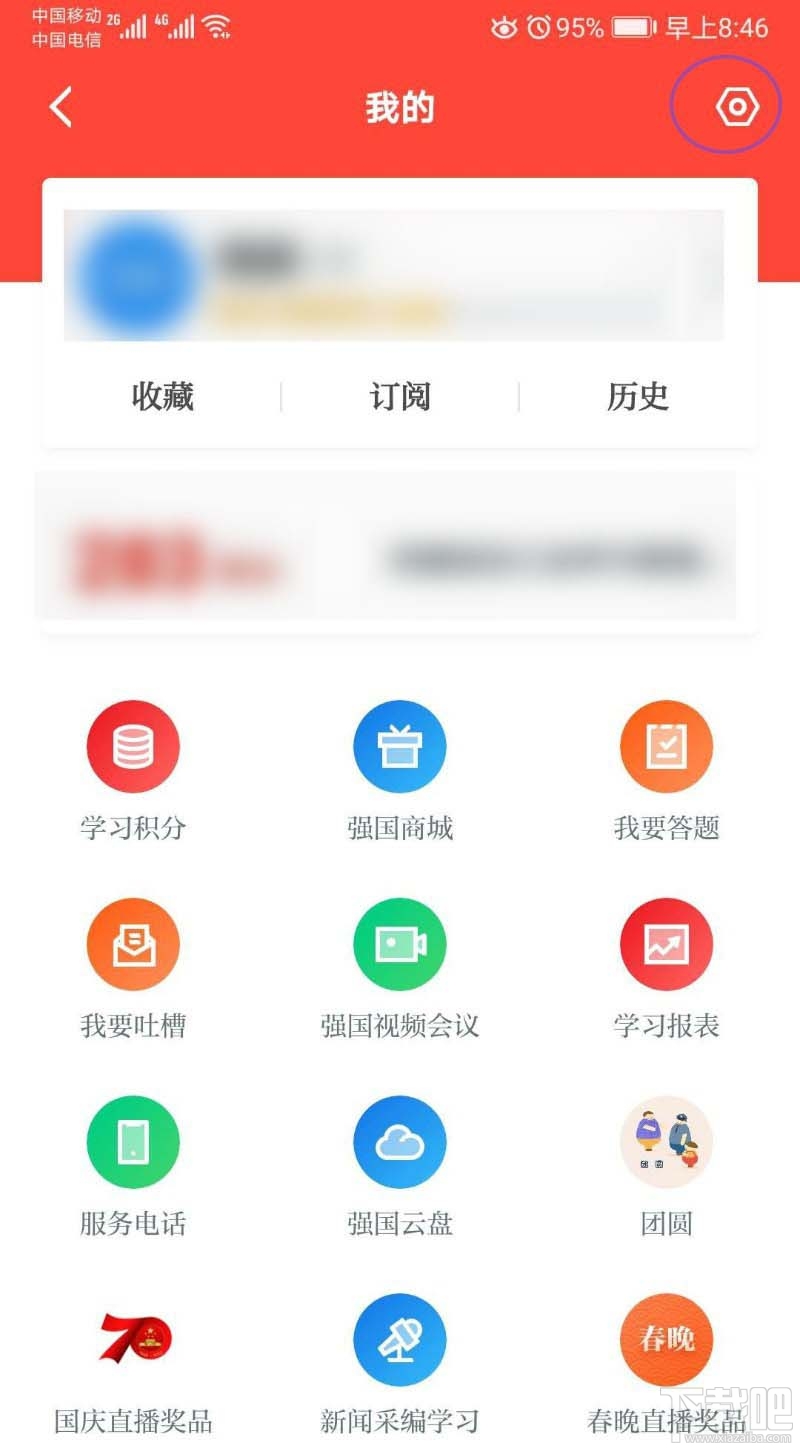Open the 我要吐槽 feedback mailbox icon
This screenshot has height=1448, width=800.
(x=133, y=943)
